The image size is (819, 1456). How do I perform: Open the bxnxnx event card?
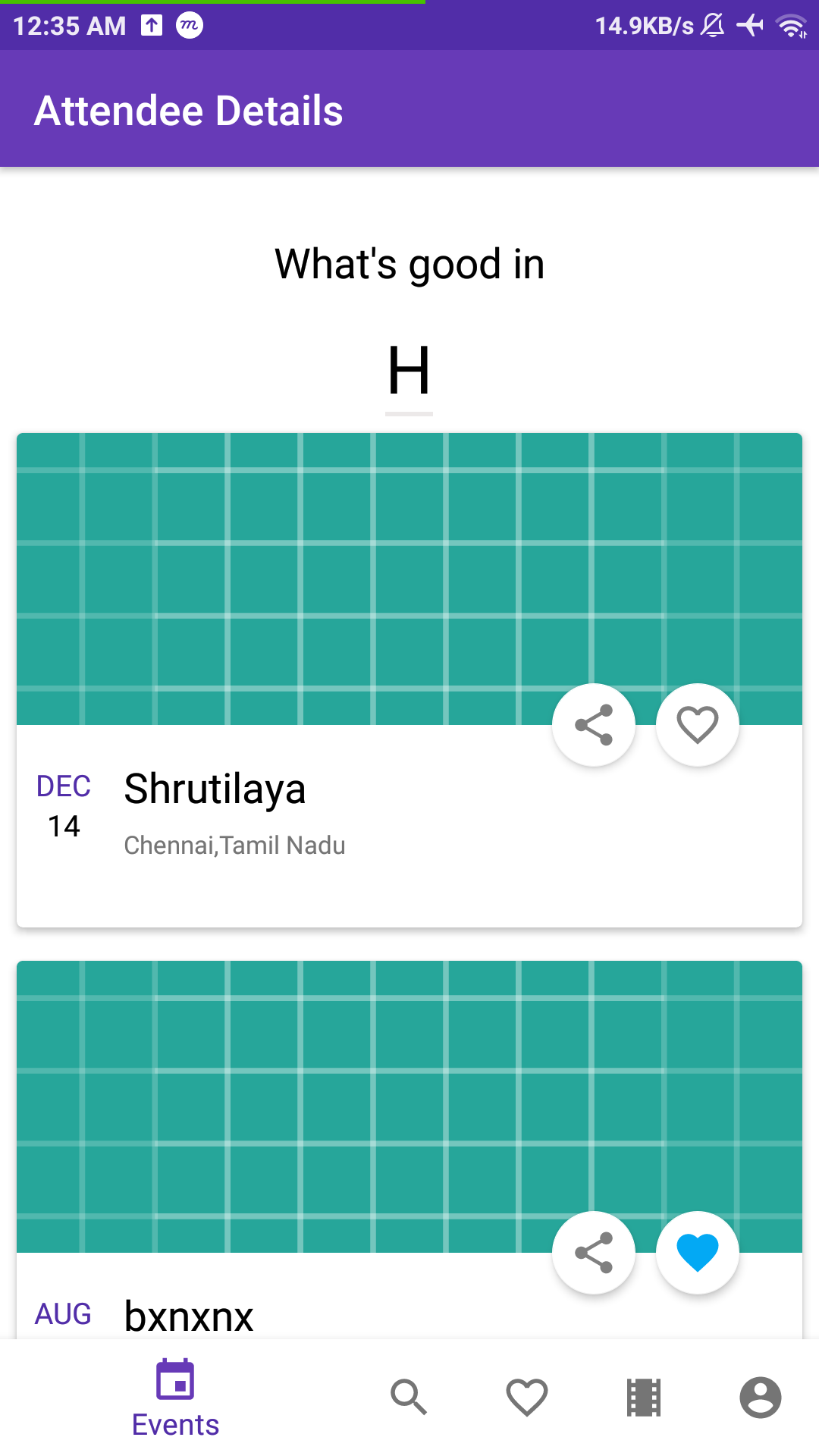click(409, 1150)
